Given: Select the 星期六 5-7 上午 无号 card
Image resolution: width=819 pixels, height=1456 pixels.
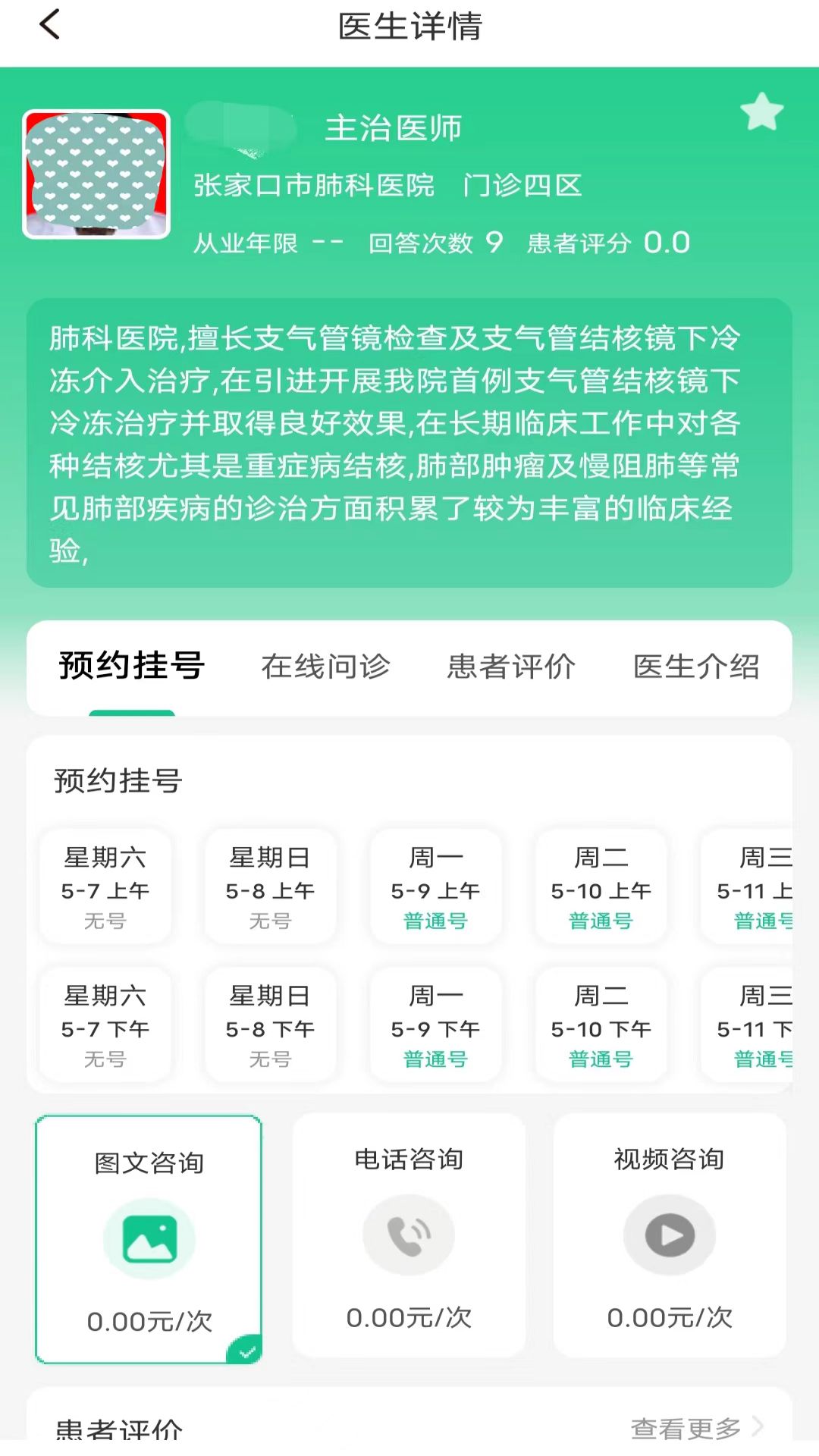Looking at the screenshot, I should [x=105, y=887].
